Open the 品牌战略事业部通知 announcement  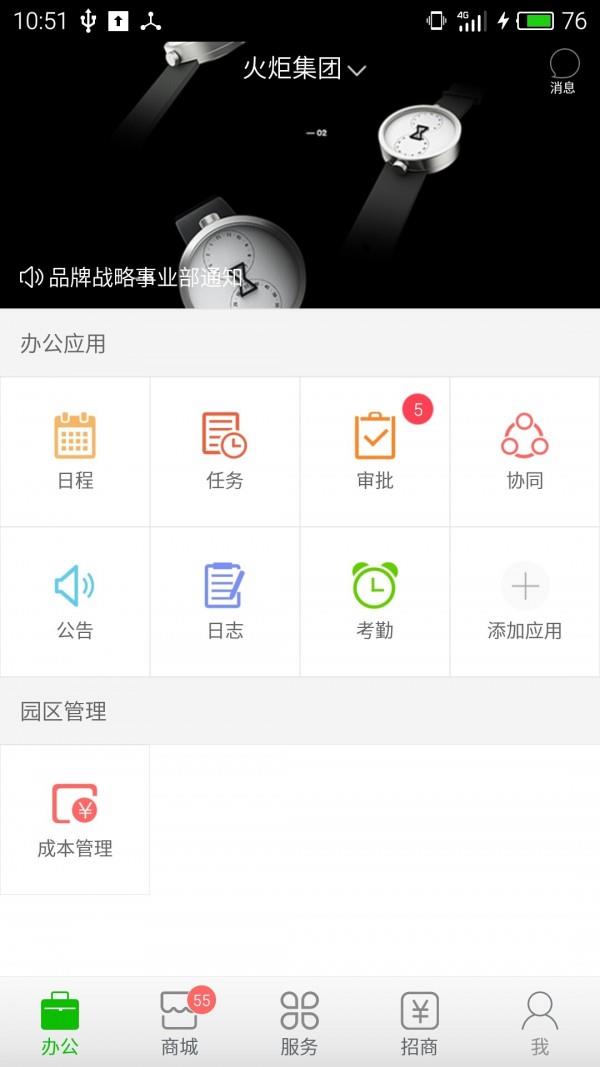132,277
